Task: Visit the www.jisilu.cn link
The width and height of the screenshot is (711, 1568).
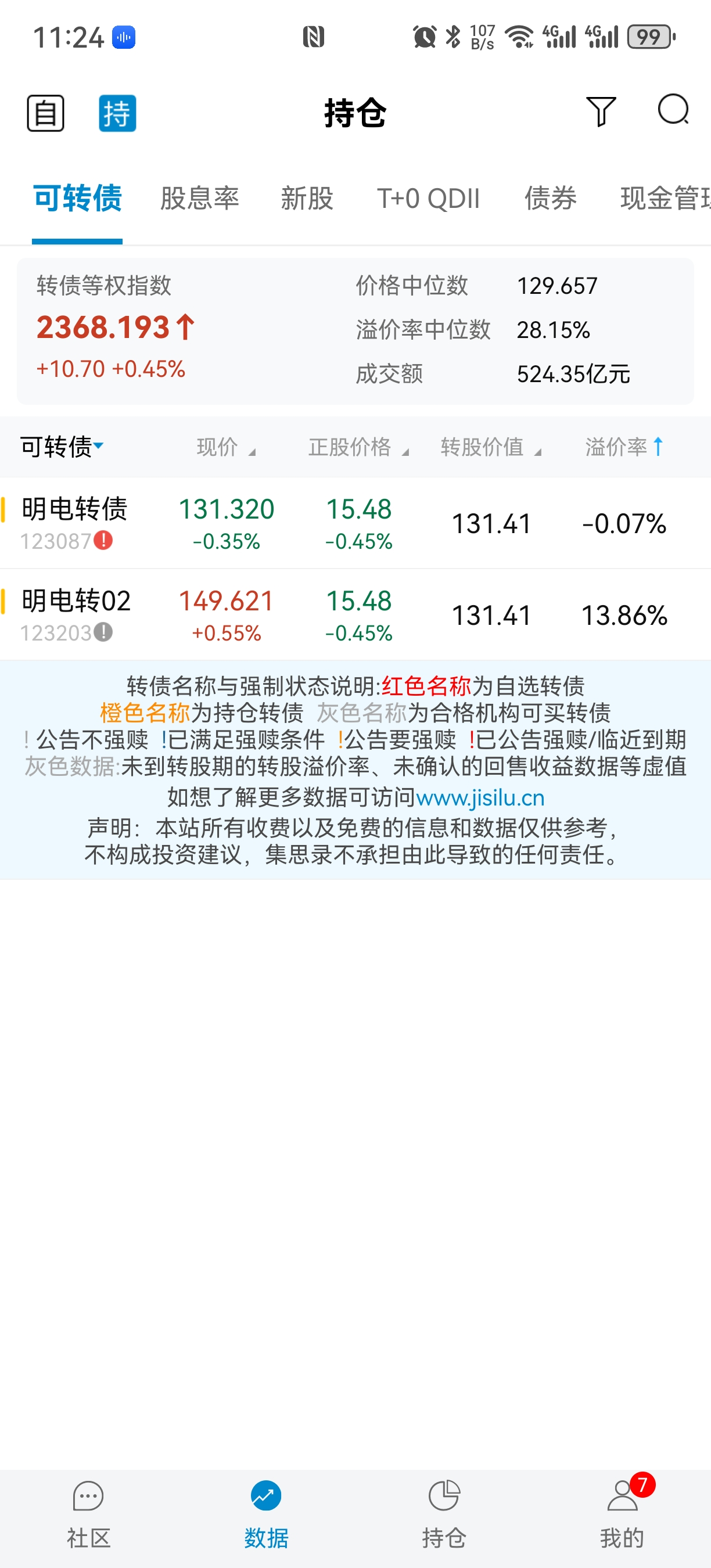Action: [x=480, y=797]
